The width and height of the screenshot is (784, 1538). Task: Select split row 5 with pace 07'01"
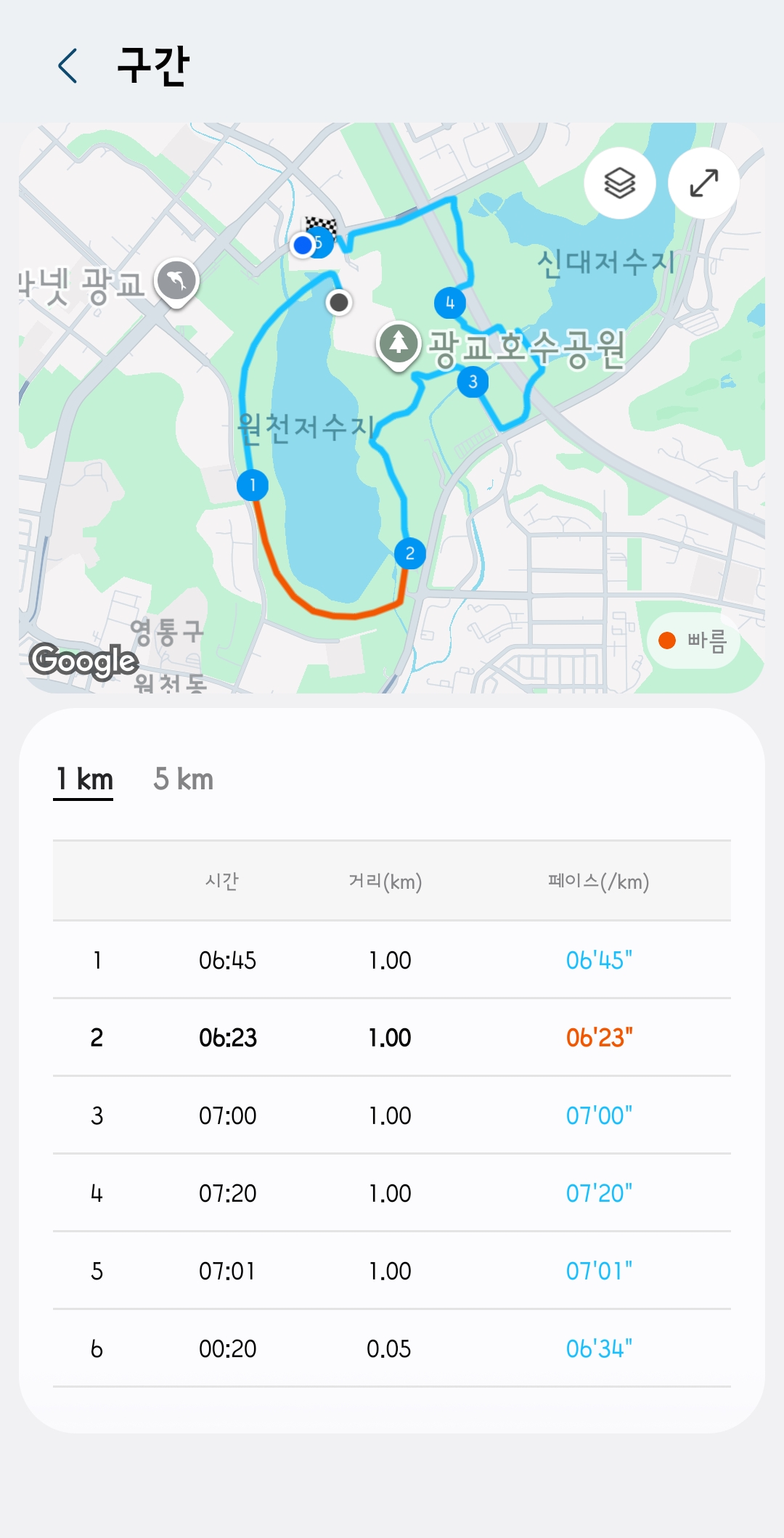392,1271
